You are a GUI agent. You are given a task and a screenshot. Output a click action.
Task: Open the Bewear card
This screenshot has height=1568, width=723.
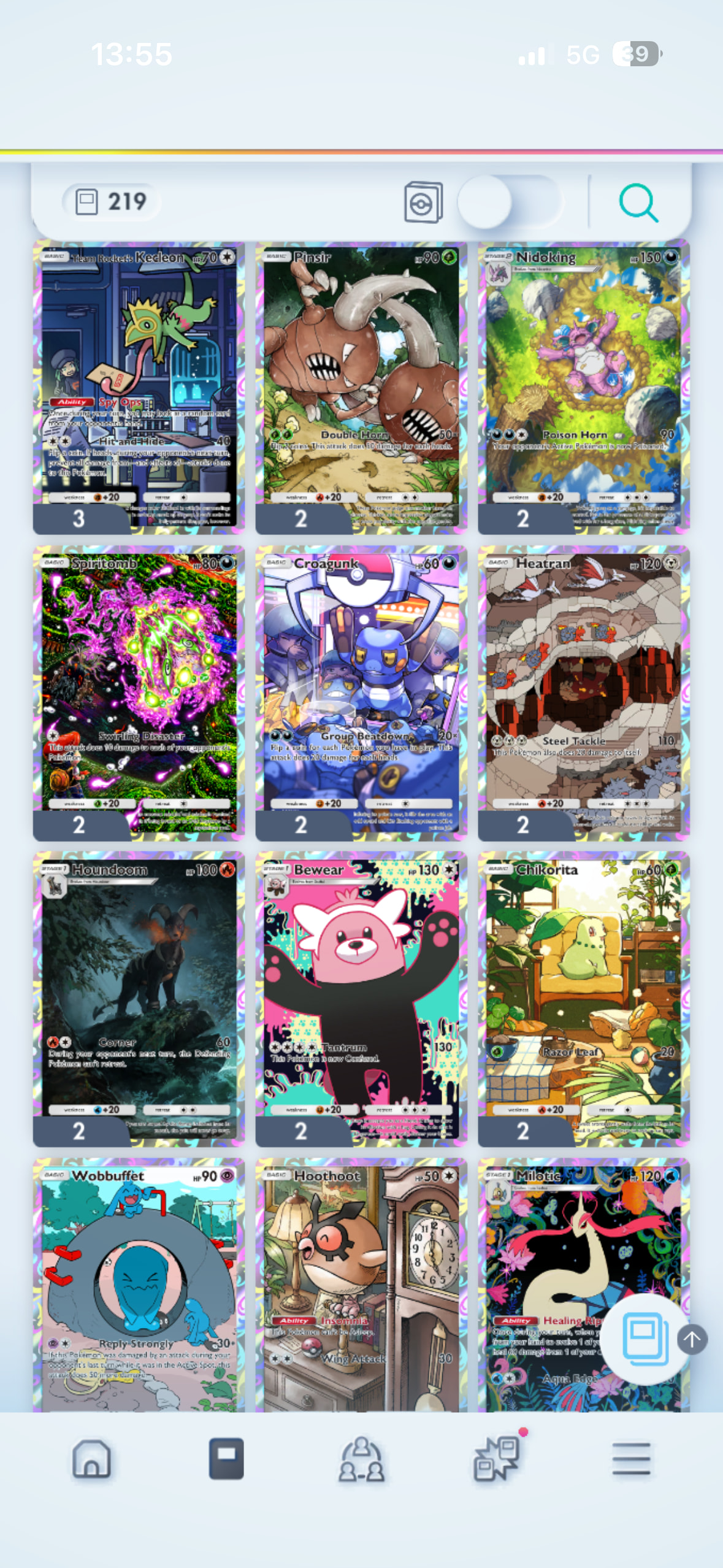tap(361, 999)
